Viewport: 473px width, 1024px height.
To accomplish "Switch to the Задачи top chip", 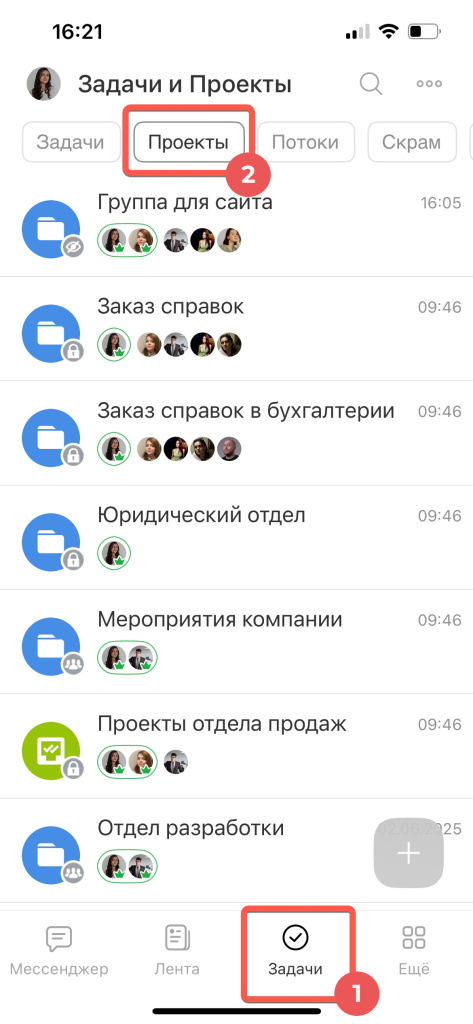I will [71, 142].
